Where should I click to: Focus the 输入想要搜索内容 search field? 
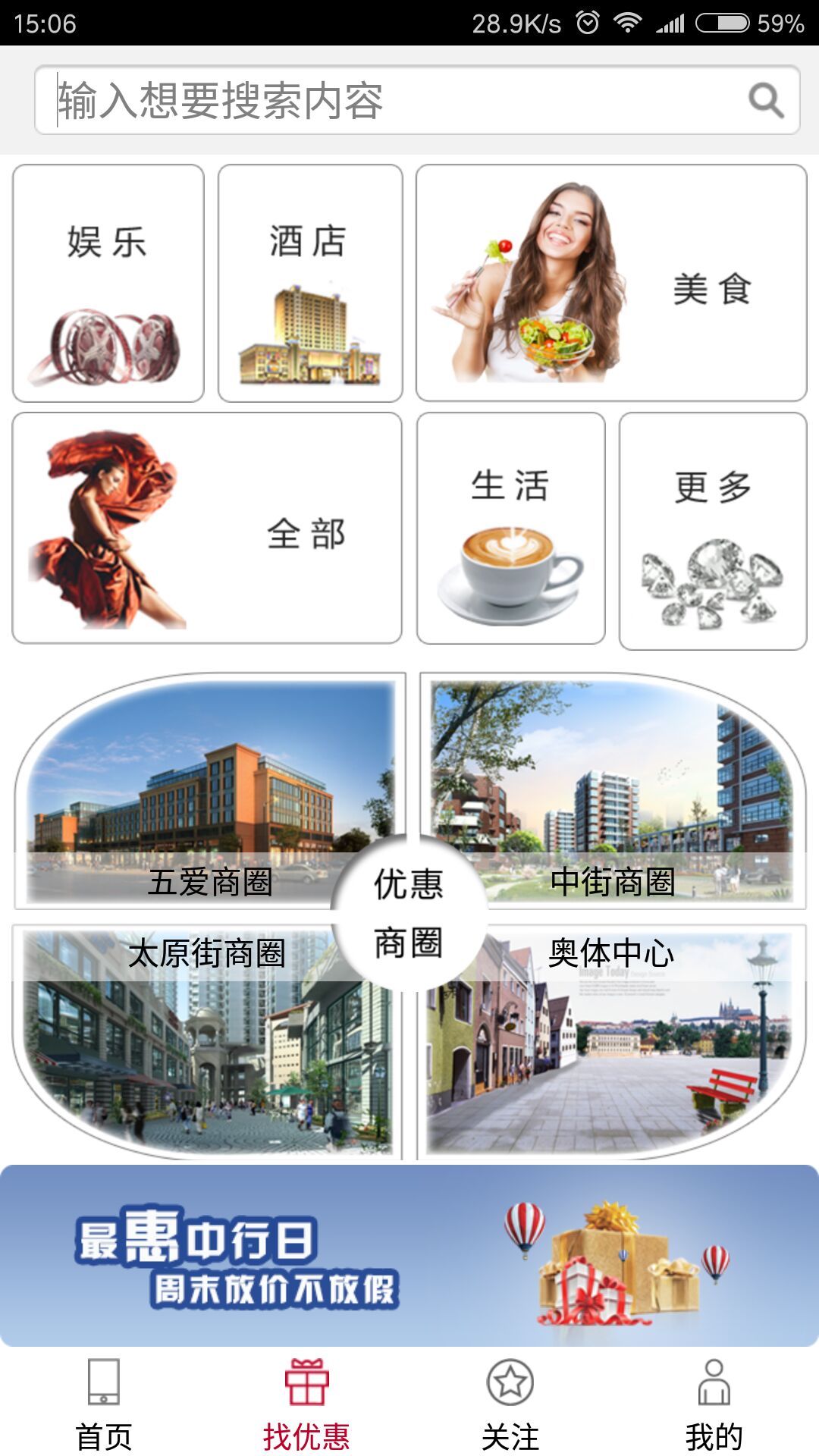click(394, 101)
